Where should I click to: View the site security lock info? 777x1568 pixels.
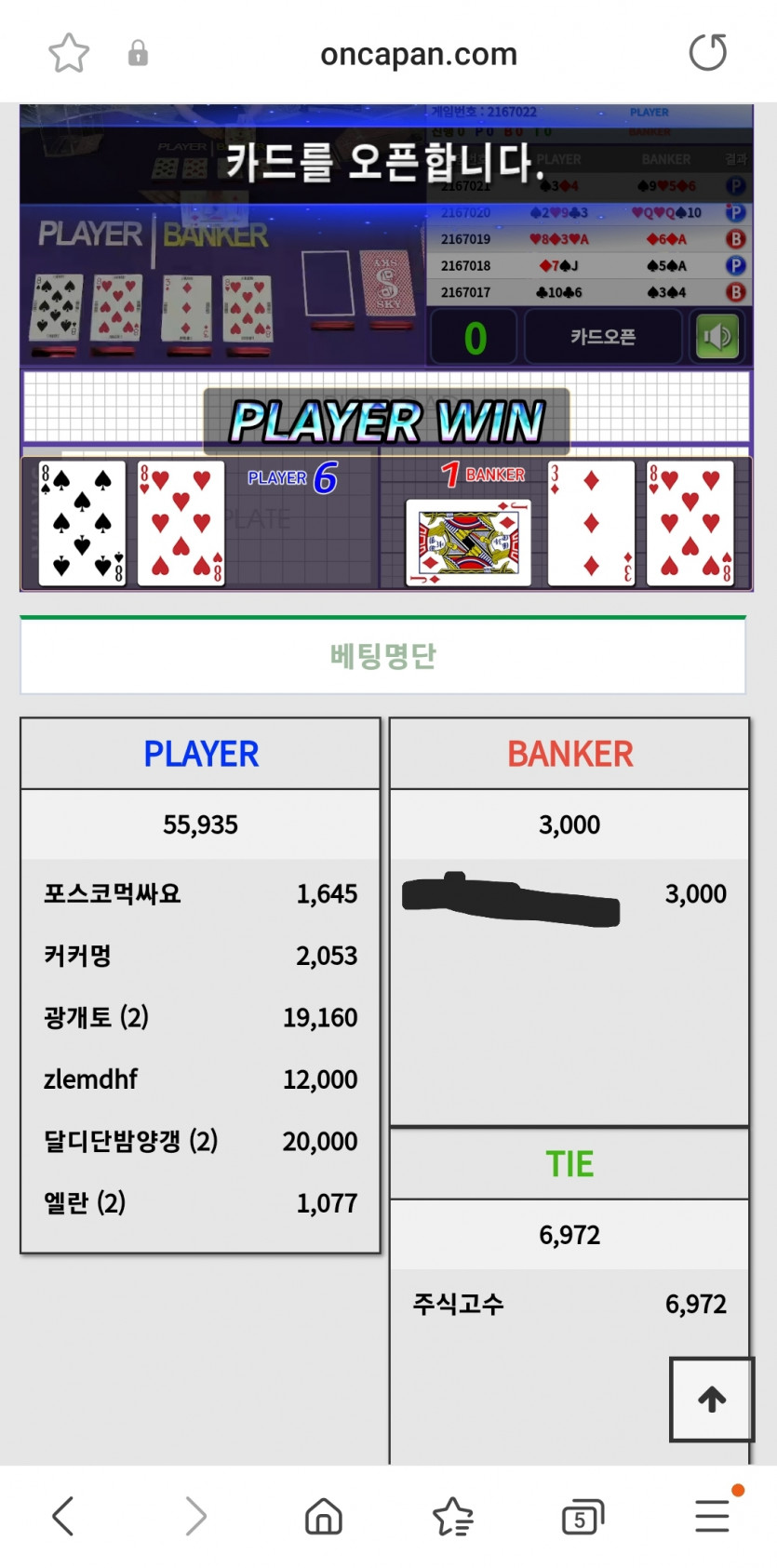click(x=138, y=53)
